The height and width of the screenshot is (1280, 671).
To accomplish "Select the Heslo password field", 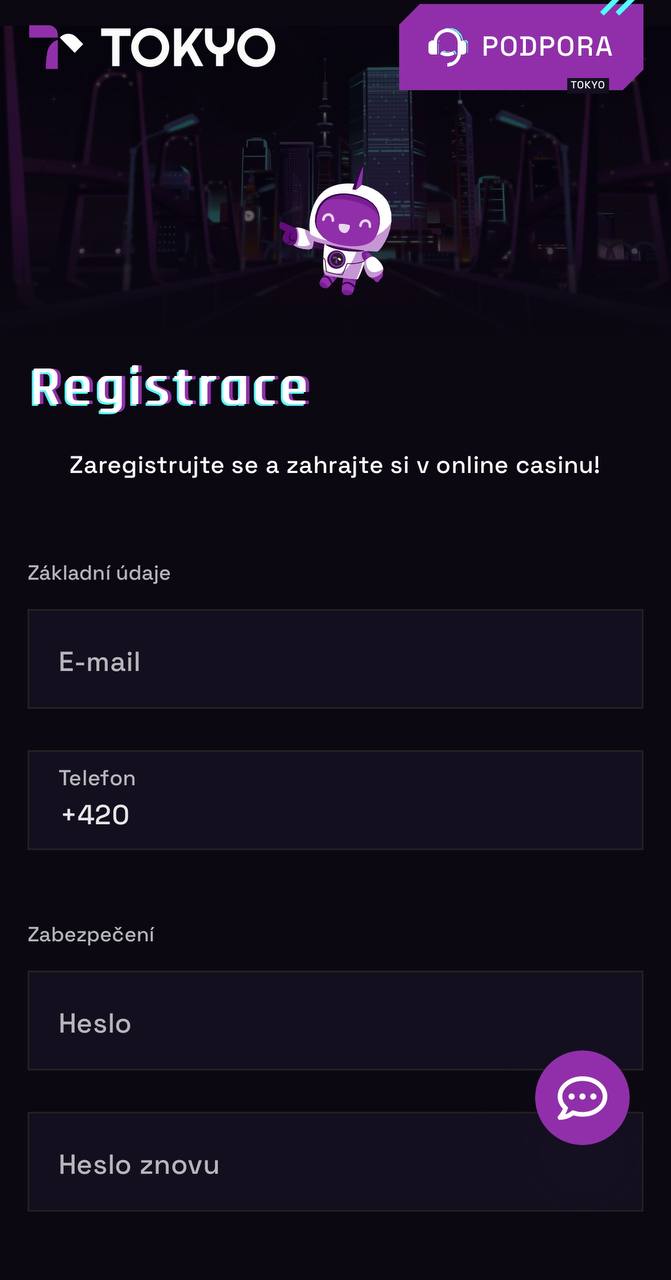I will [335, 1020].
